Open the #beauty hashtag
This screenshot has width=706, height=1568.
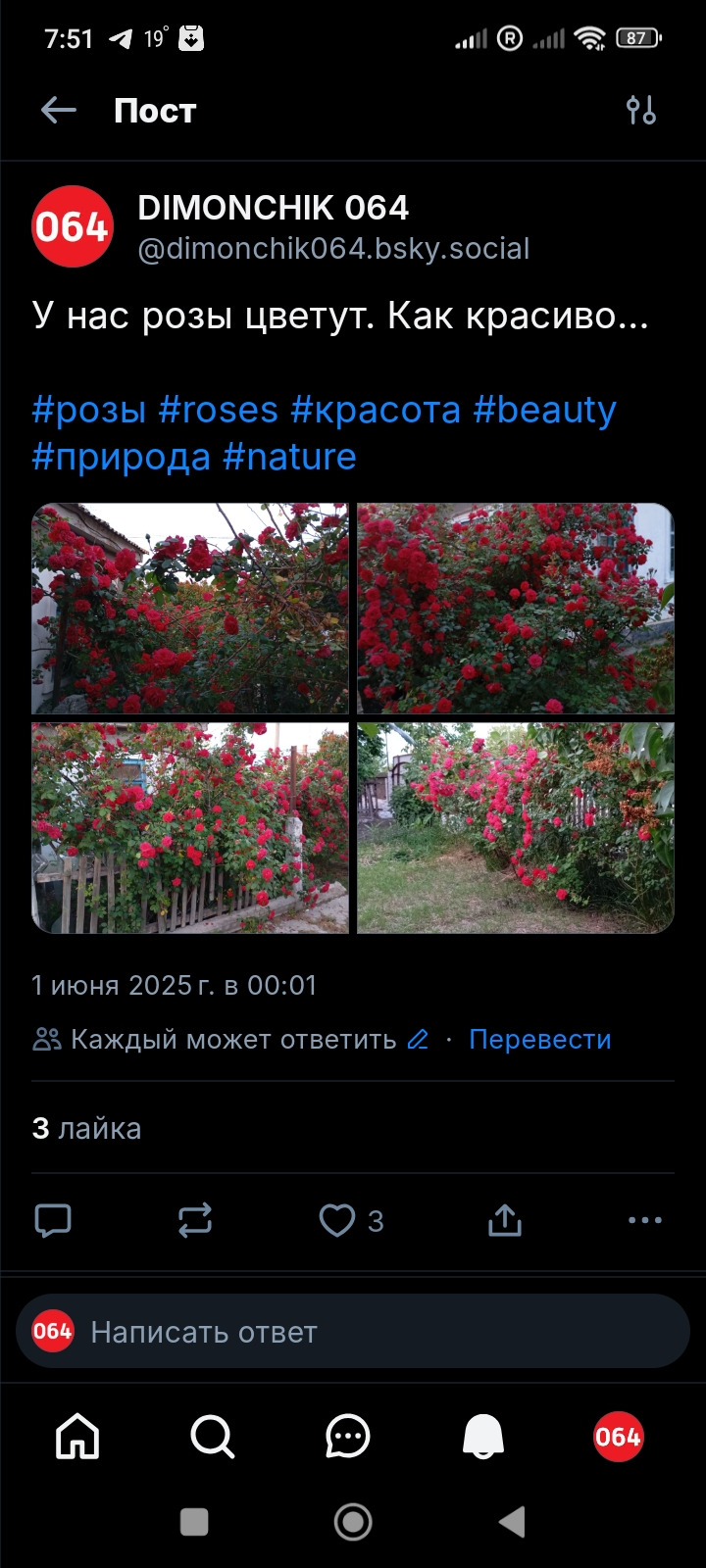544,410
